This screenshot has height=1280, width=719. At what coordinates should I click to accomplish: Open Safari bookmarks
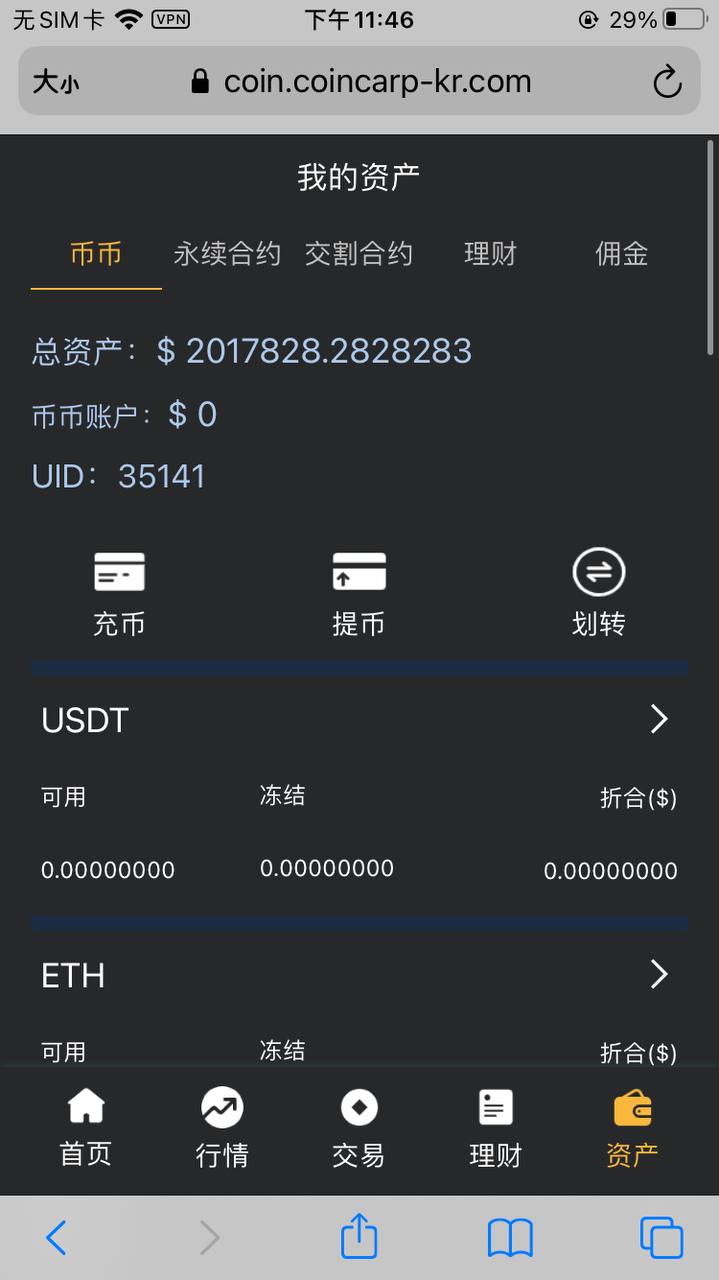[x=510, y=1239]
